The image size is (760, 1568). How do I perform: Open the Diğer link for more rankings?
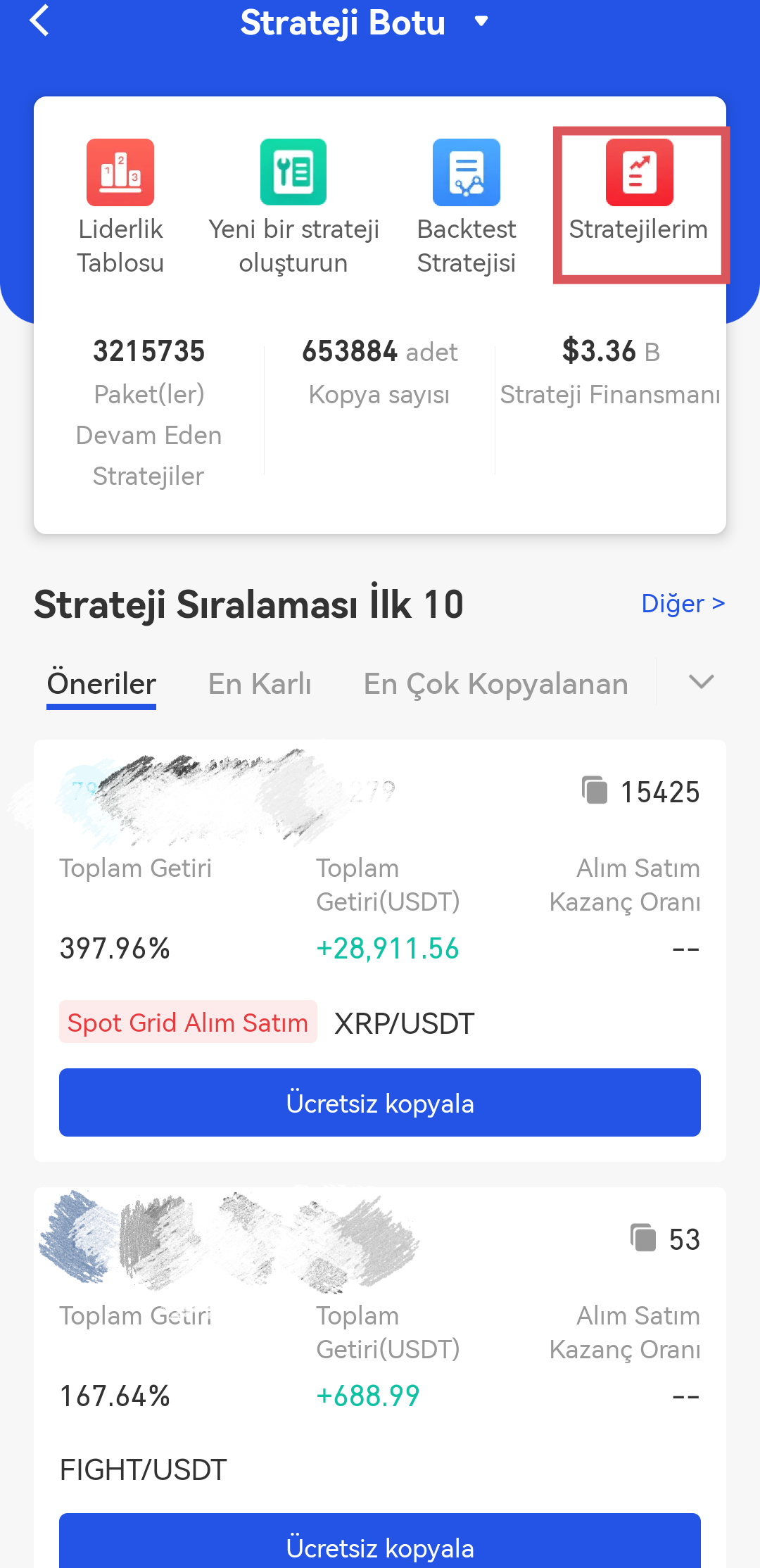click(x=683, y=603)
